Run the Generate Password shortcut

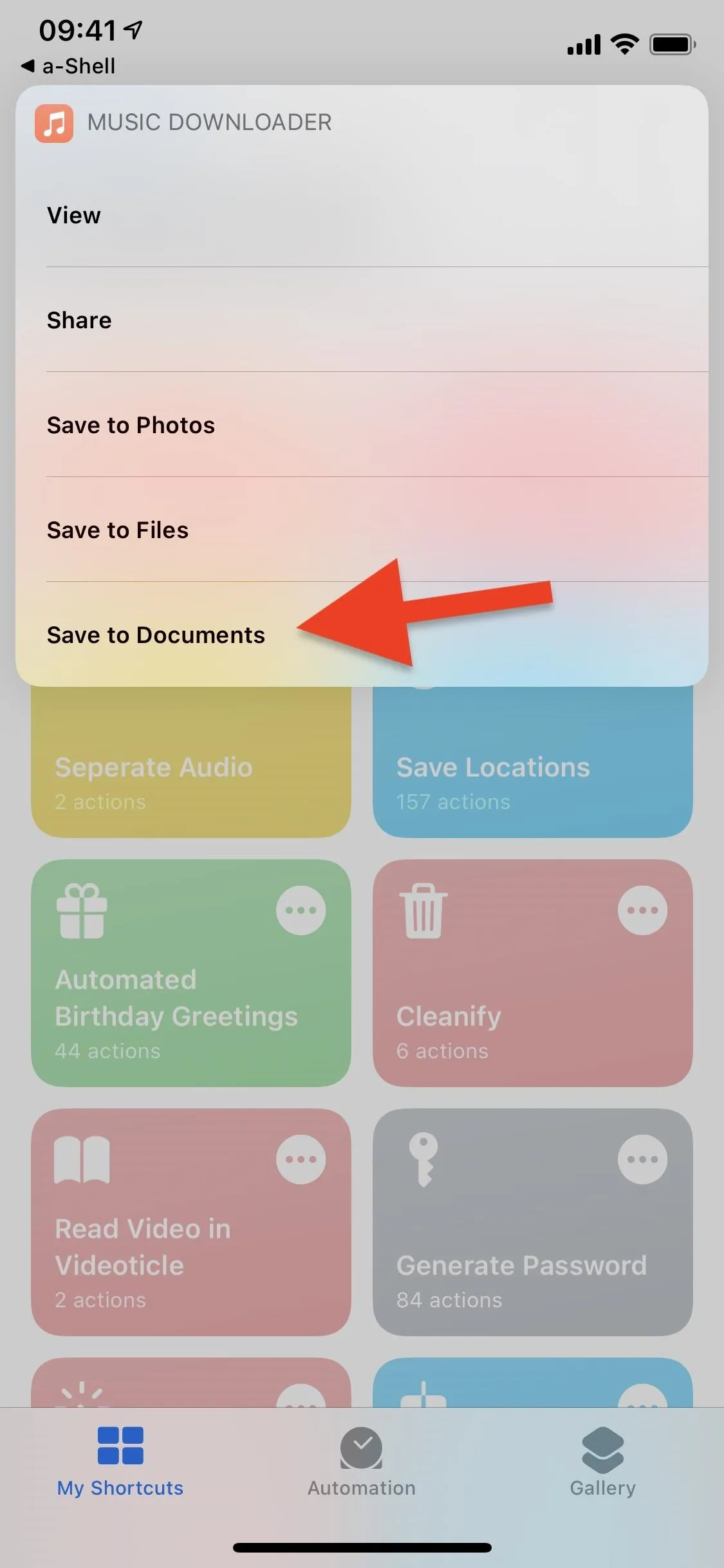[x=533, y=1222]
